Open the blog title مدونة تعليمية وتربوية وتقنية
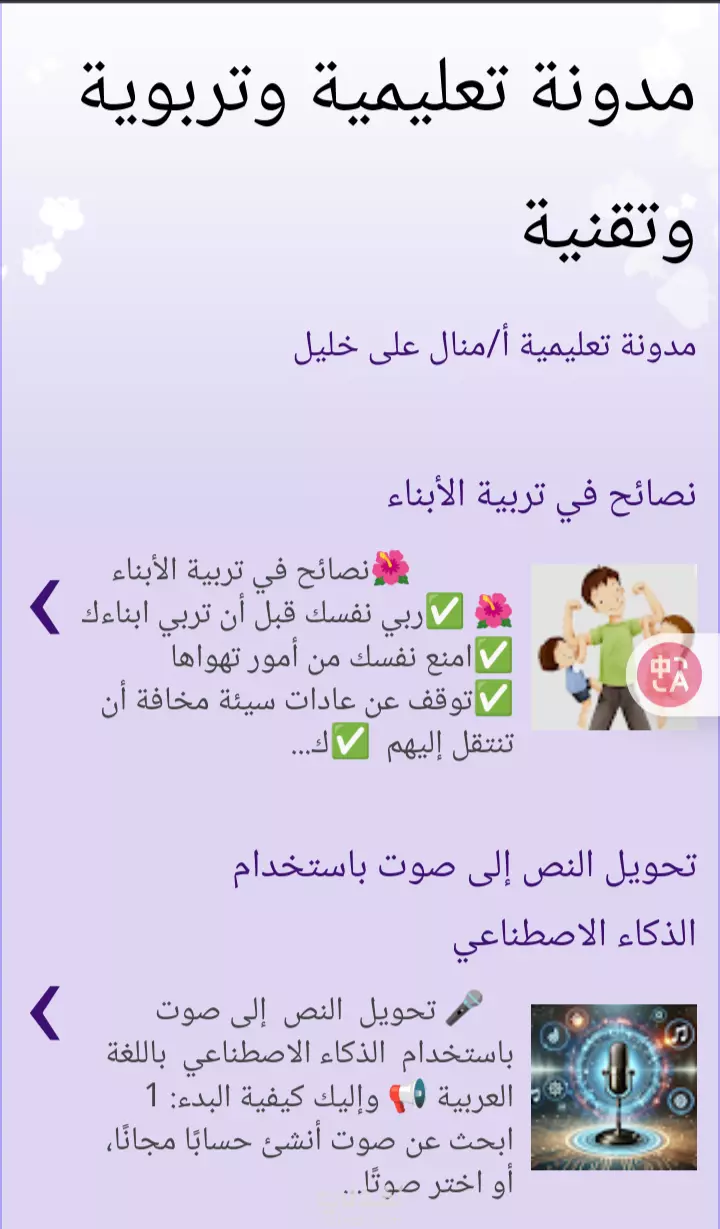 (385, 161)
